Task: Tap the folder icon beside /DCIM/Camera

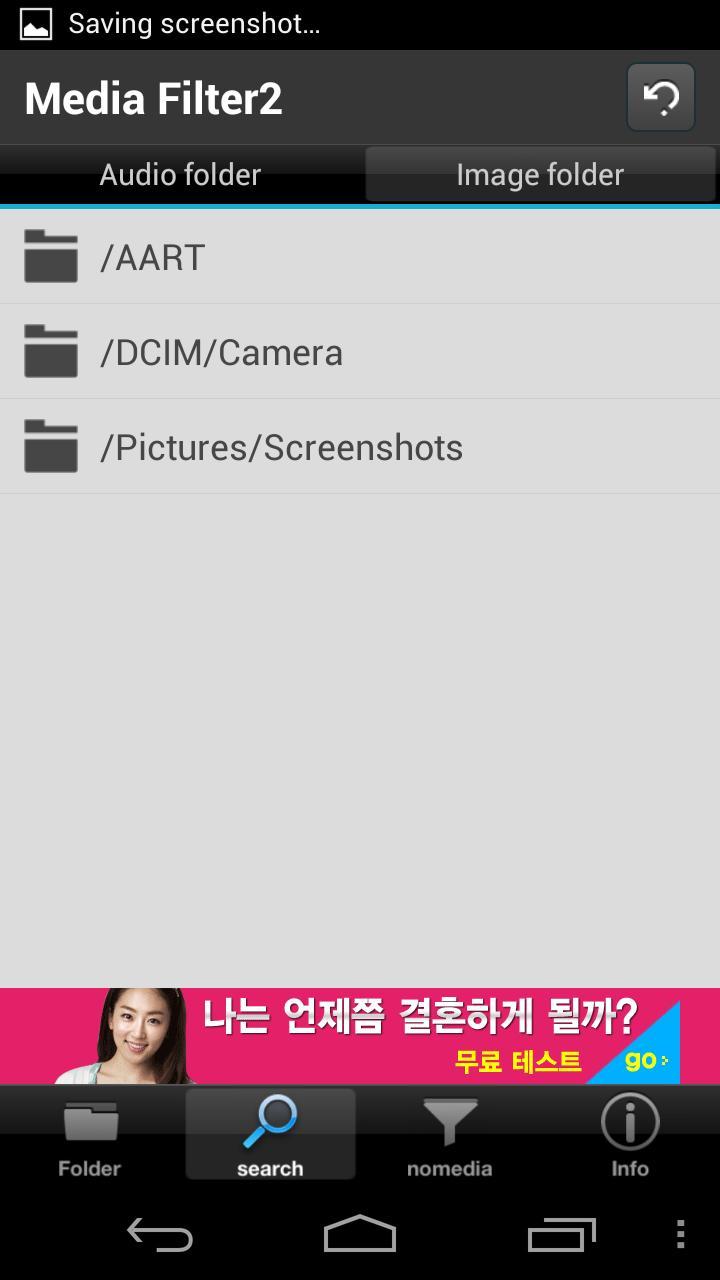Action: (x=50, y=351)
